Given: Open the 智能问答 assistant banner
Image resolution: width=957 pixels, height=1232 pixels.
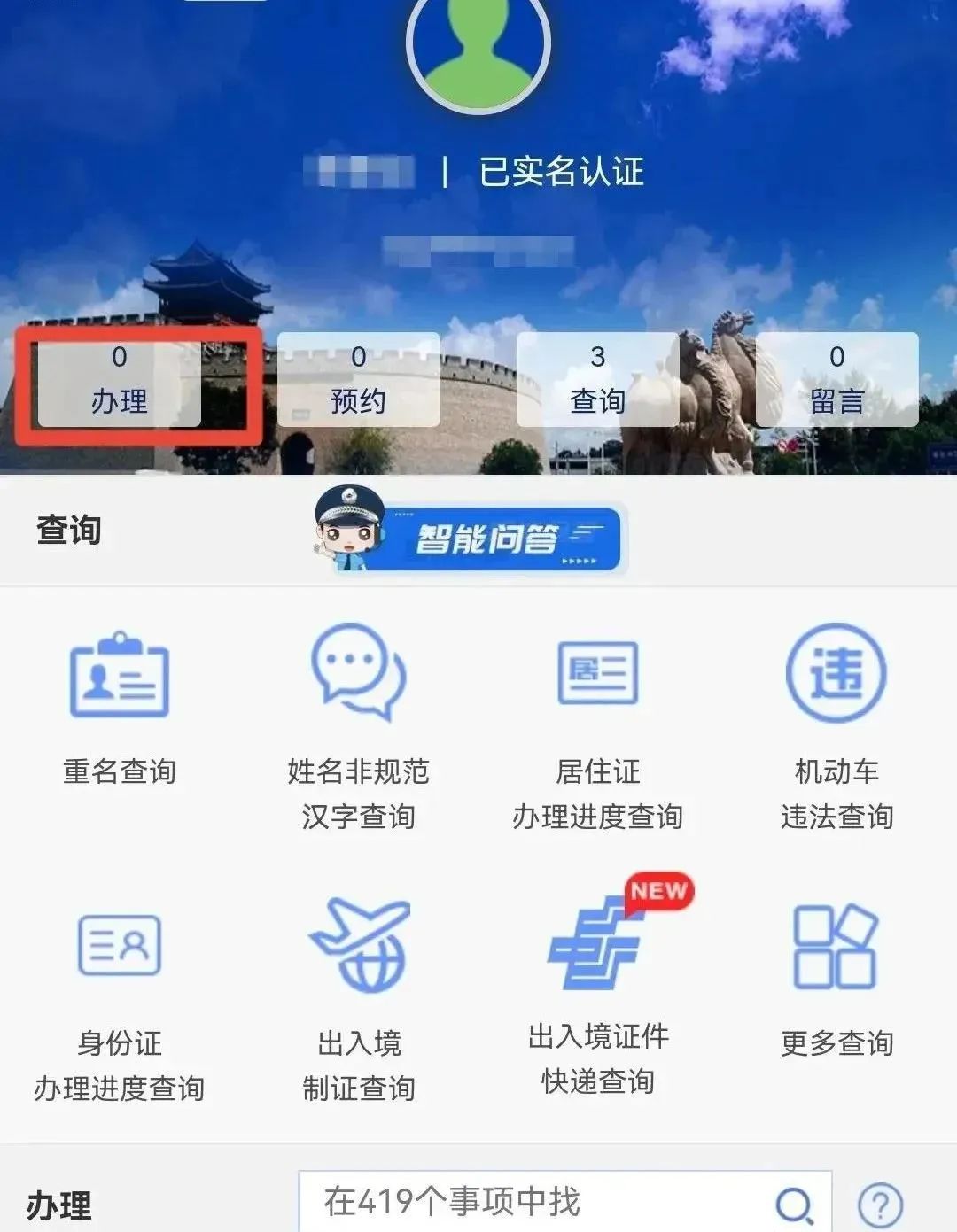Looking at the screenshot, I should point(478,537).
